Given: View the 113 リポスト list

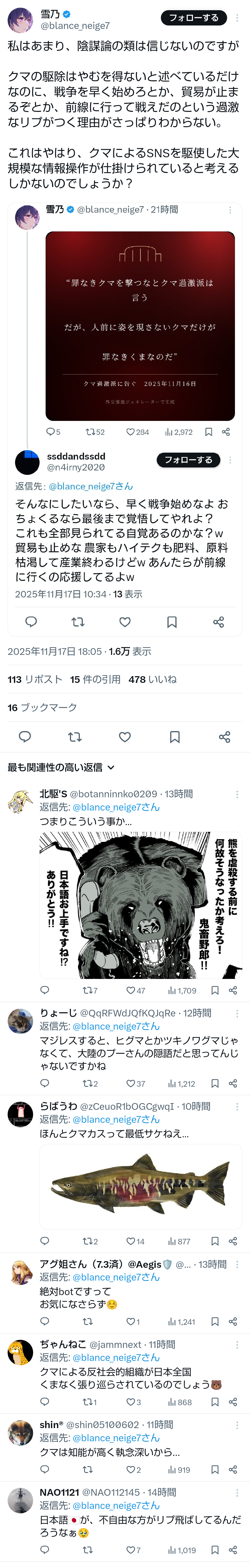Looking at the screenshot, I should (x=35, y=679).
